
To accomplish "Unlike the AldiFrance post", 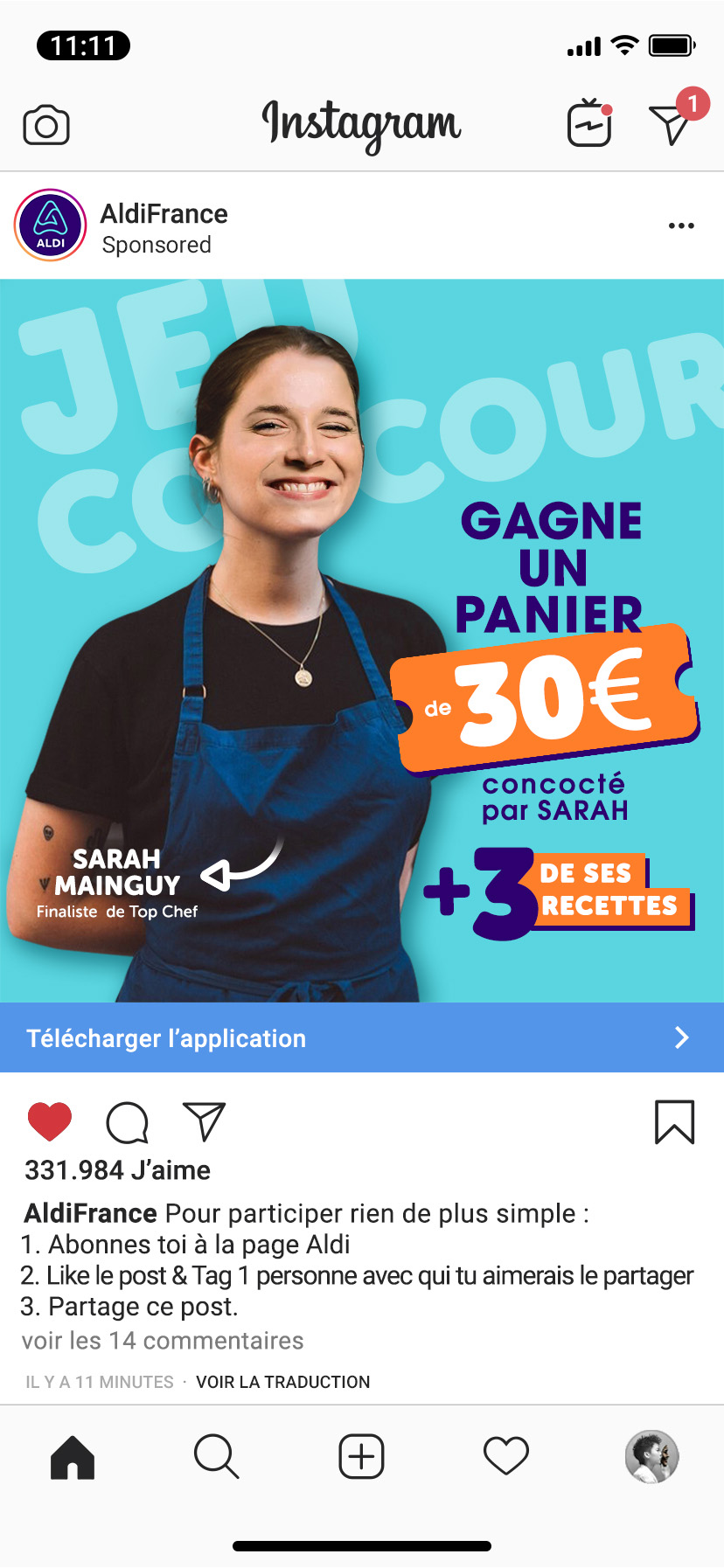I will (50, 1121).
